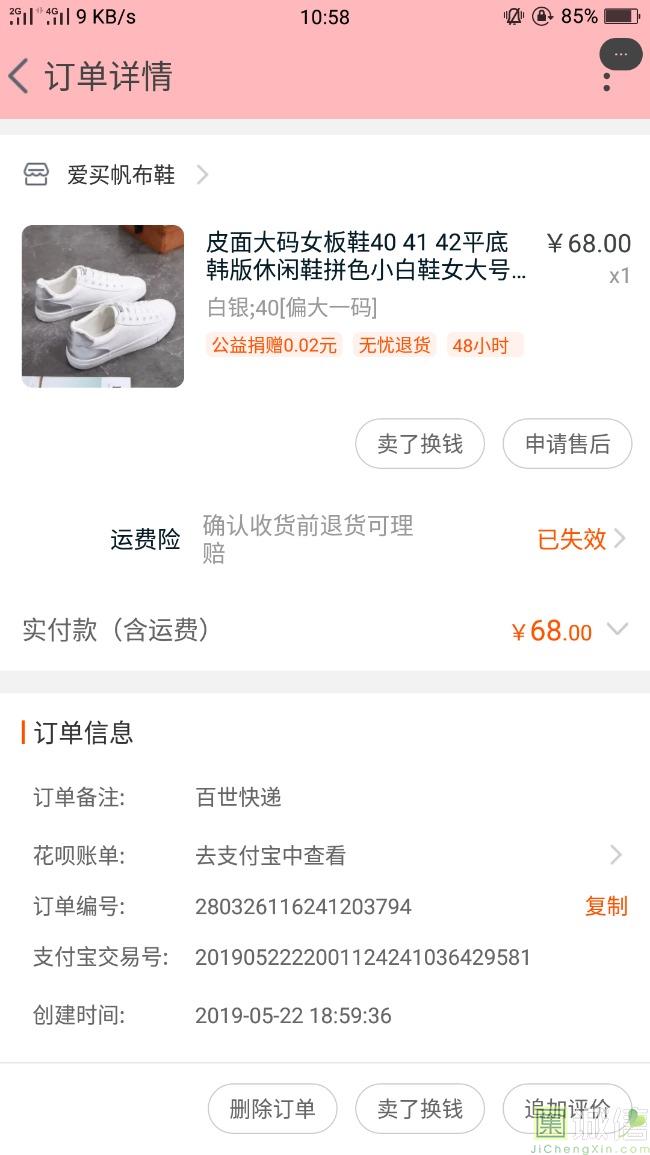The image size is (650, 1155).
Task: Tap 删除订单 to delete this order
Action: [272, 1108]
